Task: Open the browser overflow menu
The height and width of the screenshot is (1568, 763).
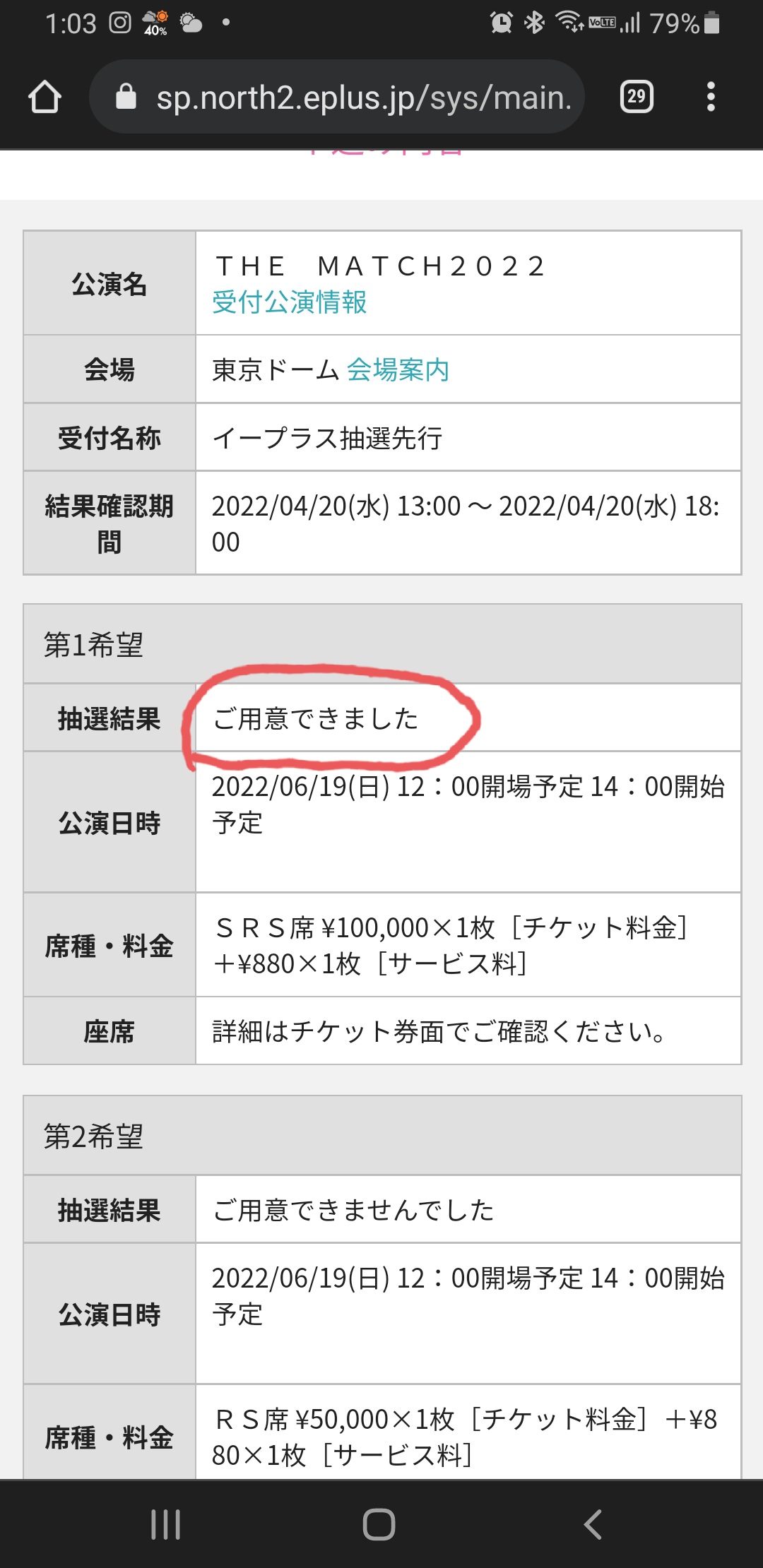Action: (x=711, y=97)
